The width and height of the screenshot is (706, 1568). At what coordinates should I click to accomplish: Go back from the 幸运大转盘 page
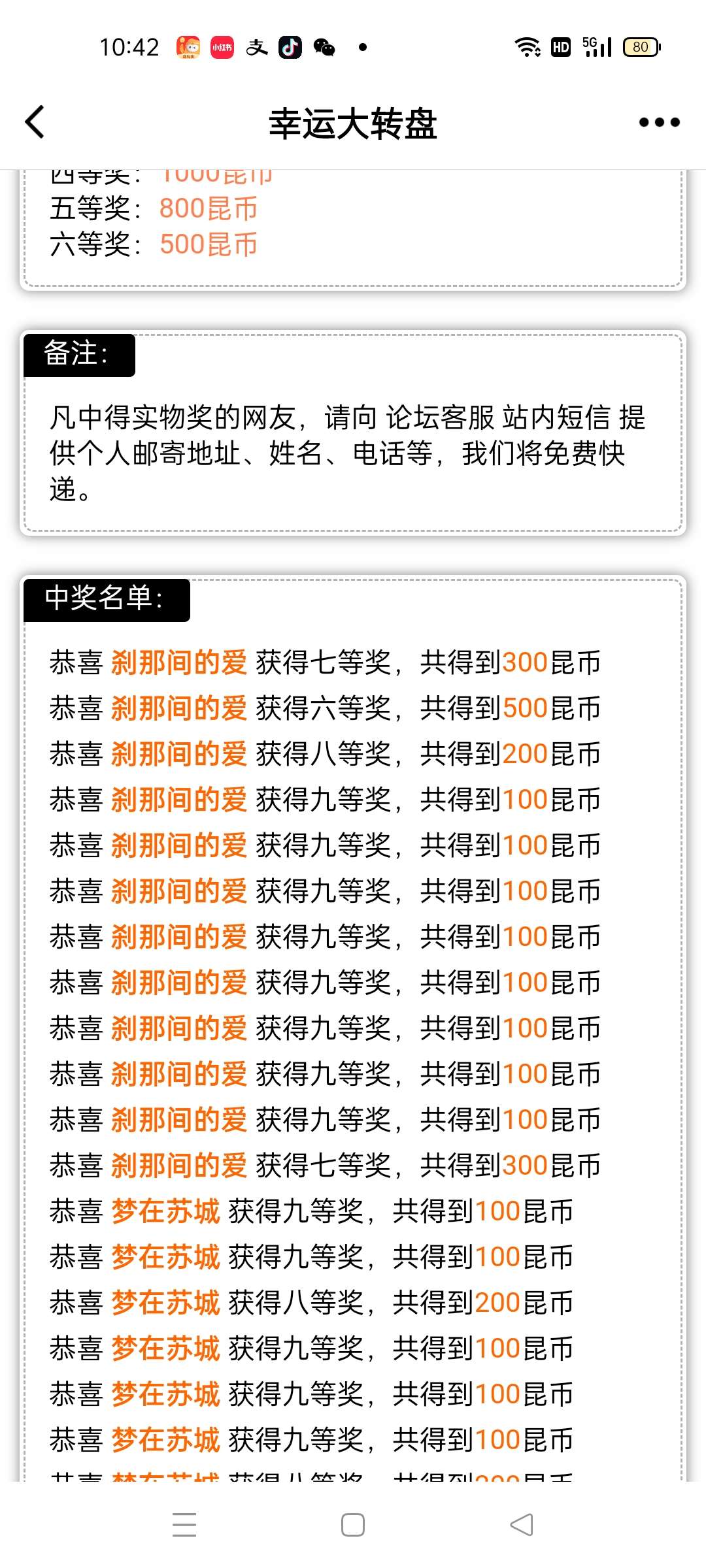[35, 122]
